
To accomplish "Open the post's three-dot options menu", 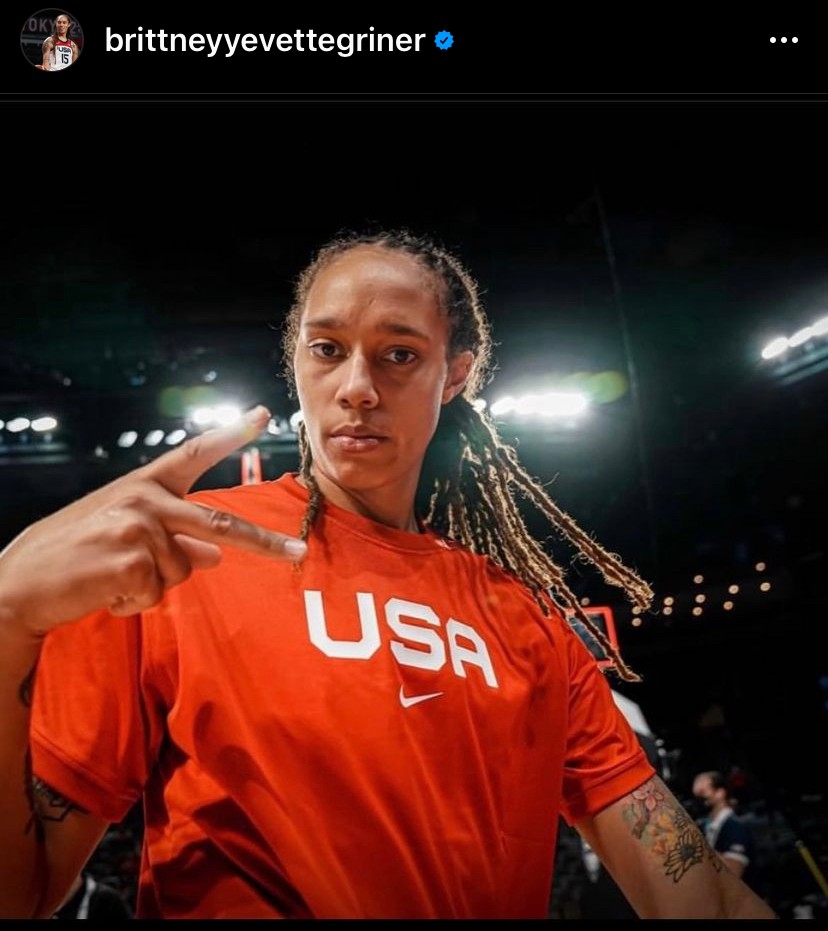I will coord(783,41).
